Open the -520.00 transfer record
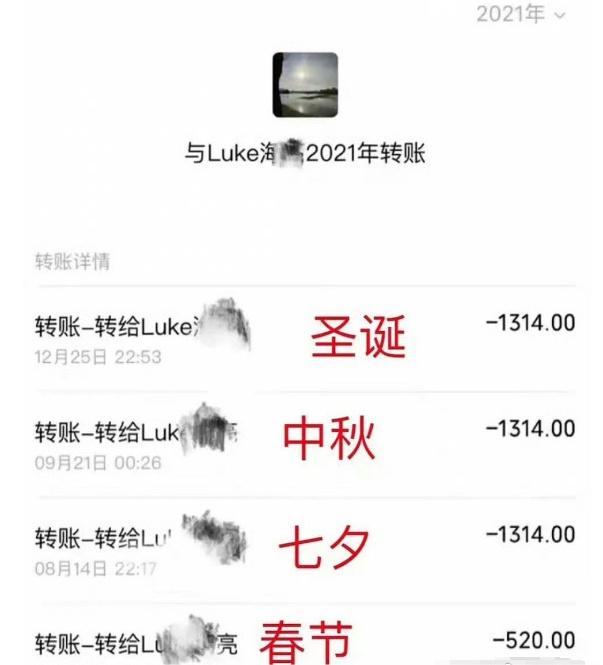This screenshot has height=665, width=603. pos(300,640)
